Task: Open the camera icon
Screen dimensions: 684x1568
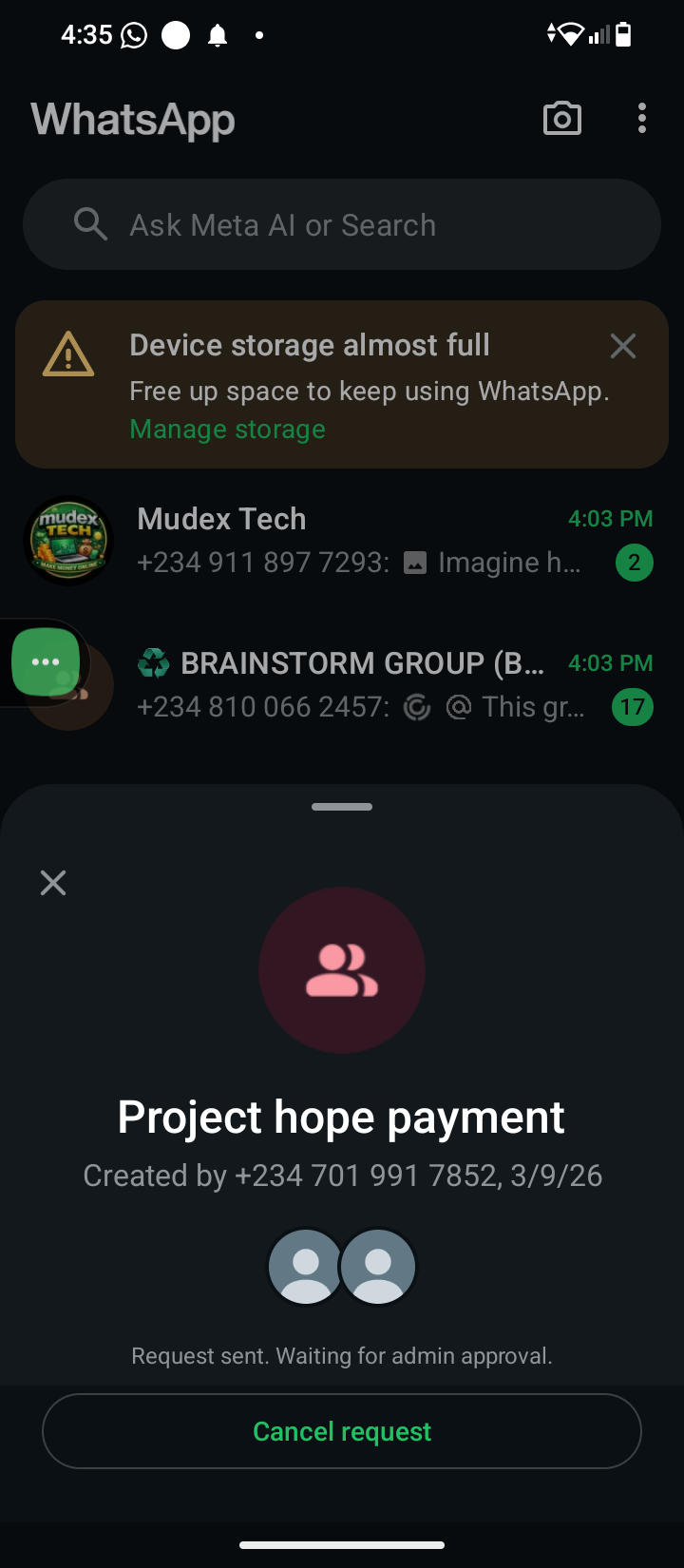Action: 561,119
